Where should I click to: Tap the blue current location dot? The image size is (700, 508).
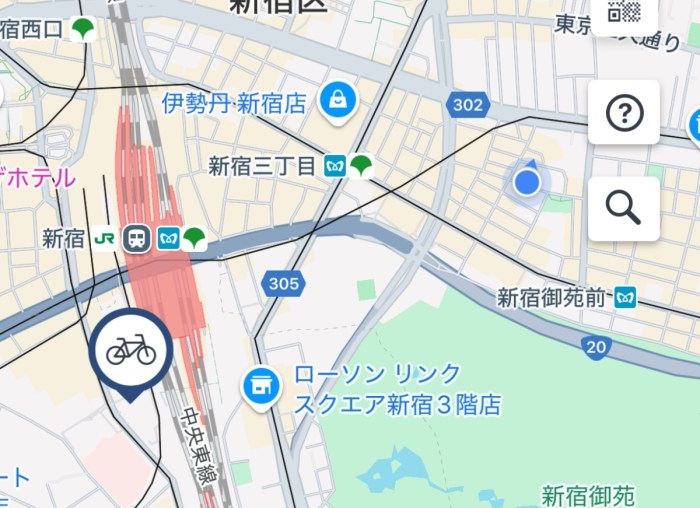527,182
